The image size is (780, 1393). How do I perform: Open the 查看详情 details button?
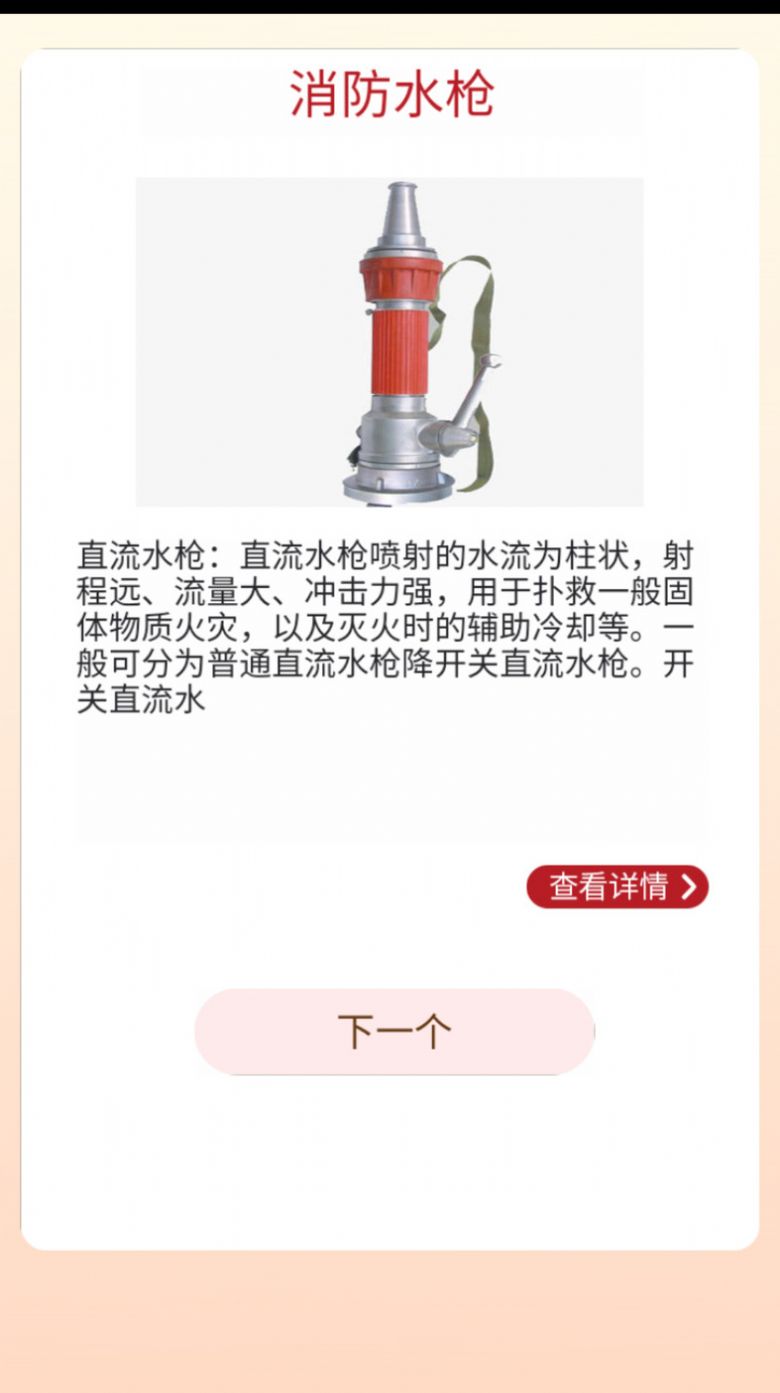click(x=618, y=887)
